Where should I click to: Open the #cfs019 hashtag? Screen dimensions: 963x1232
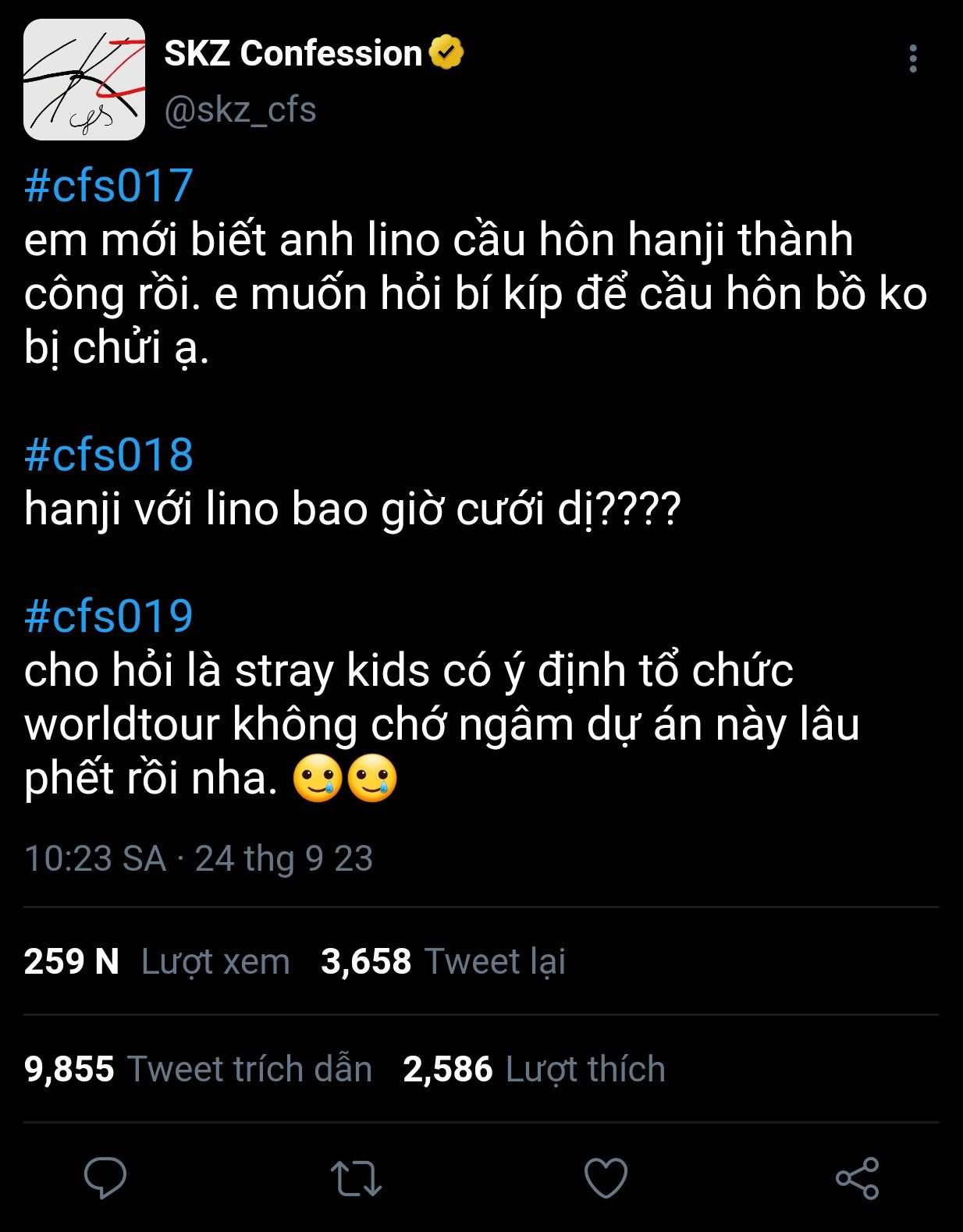point(108,616)
